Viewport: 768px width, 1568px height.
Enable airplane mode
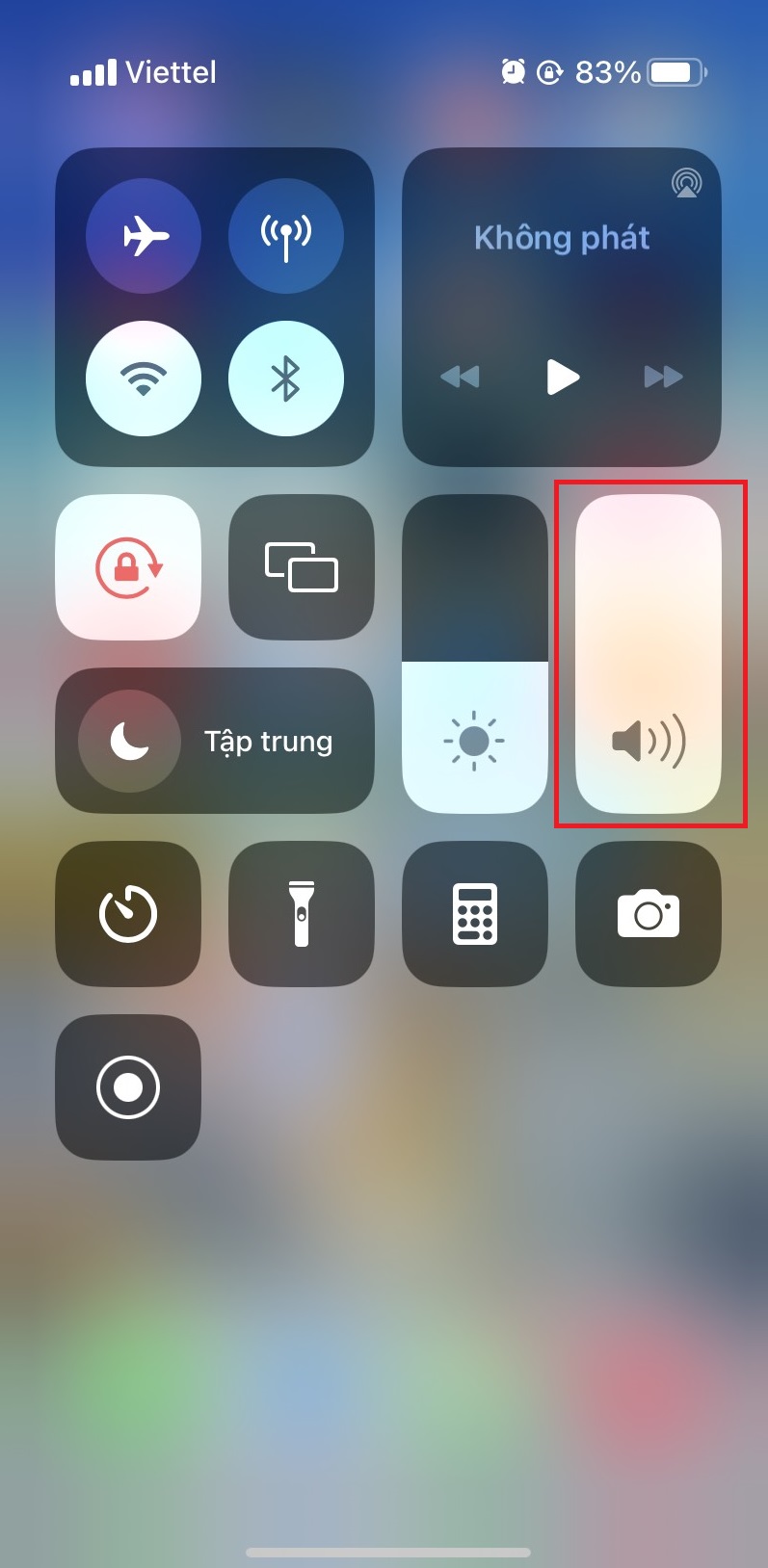144,235
